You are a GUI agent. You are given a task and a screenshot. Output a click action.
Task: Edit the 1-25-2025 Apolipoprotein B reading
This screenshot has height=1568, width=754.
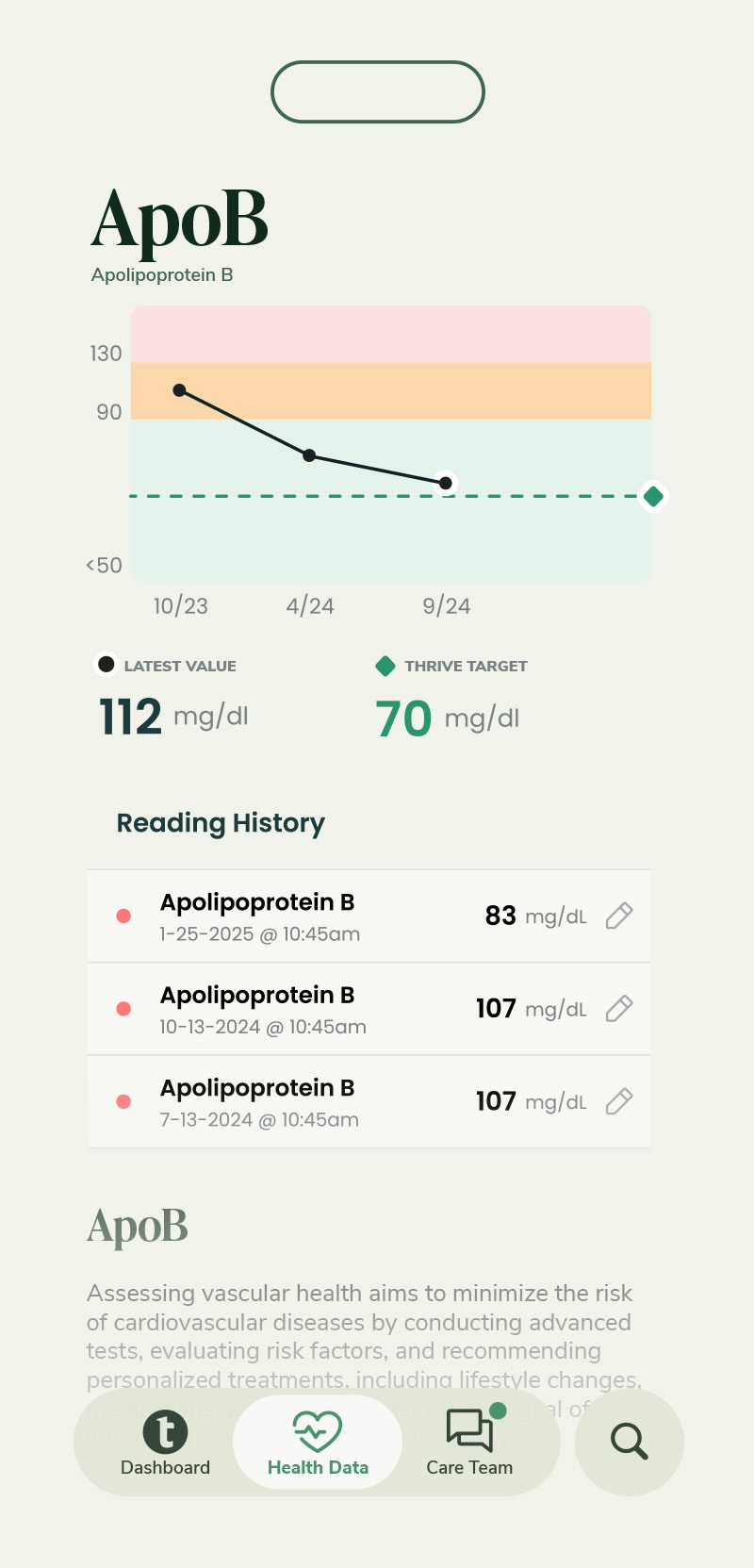(618, 916)
